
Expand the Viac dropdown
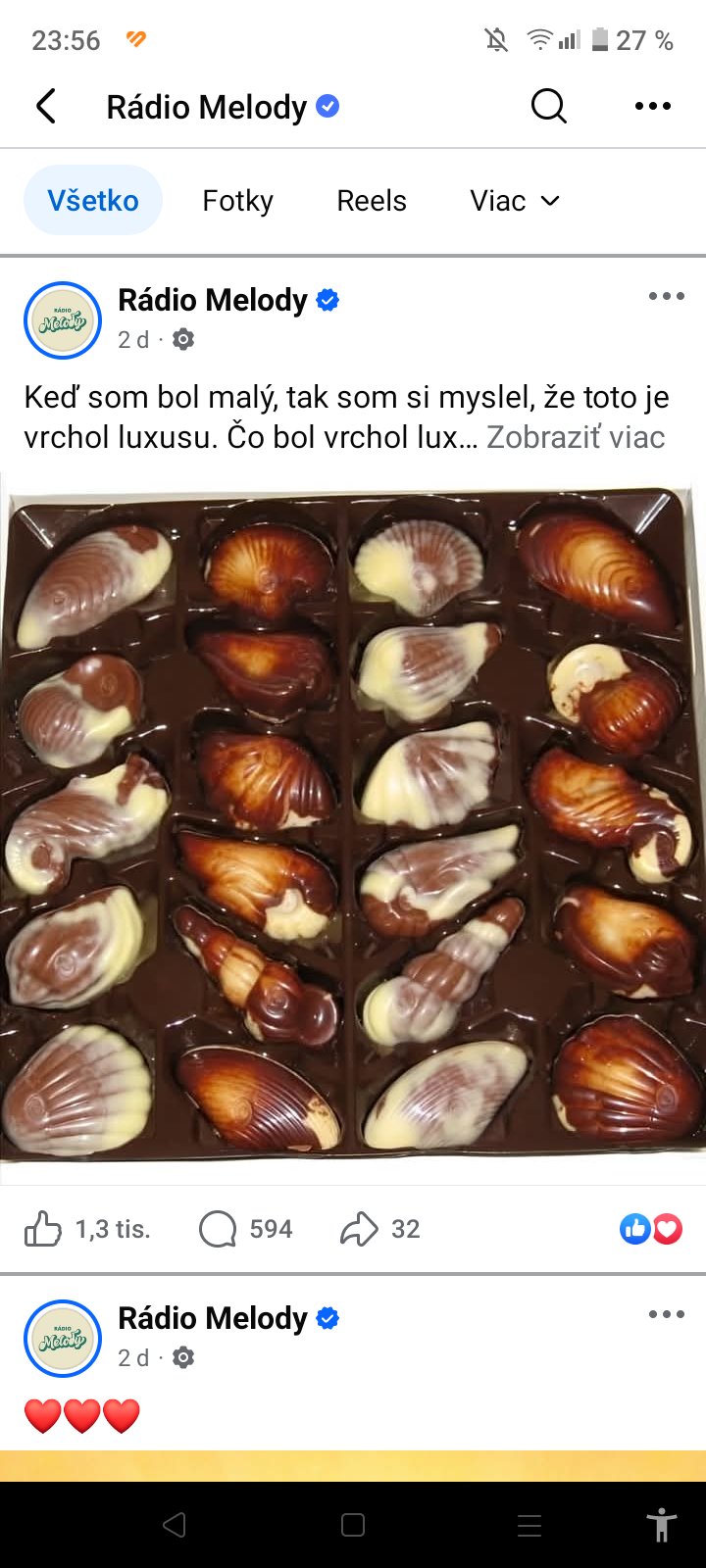[x=514, y=201]
